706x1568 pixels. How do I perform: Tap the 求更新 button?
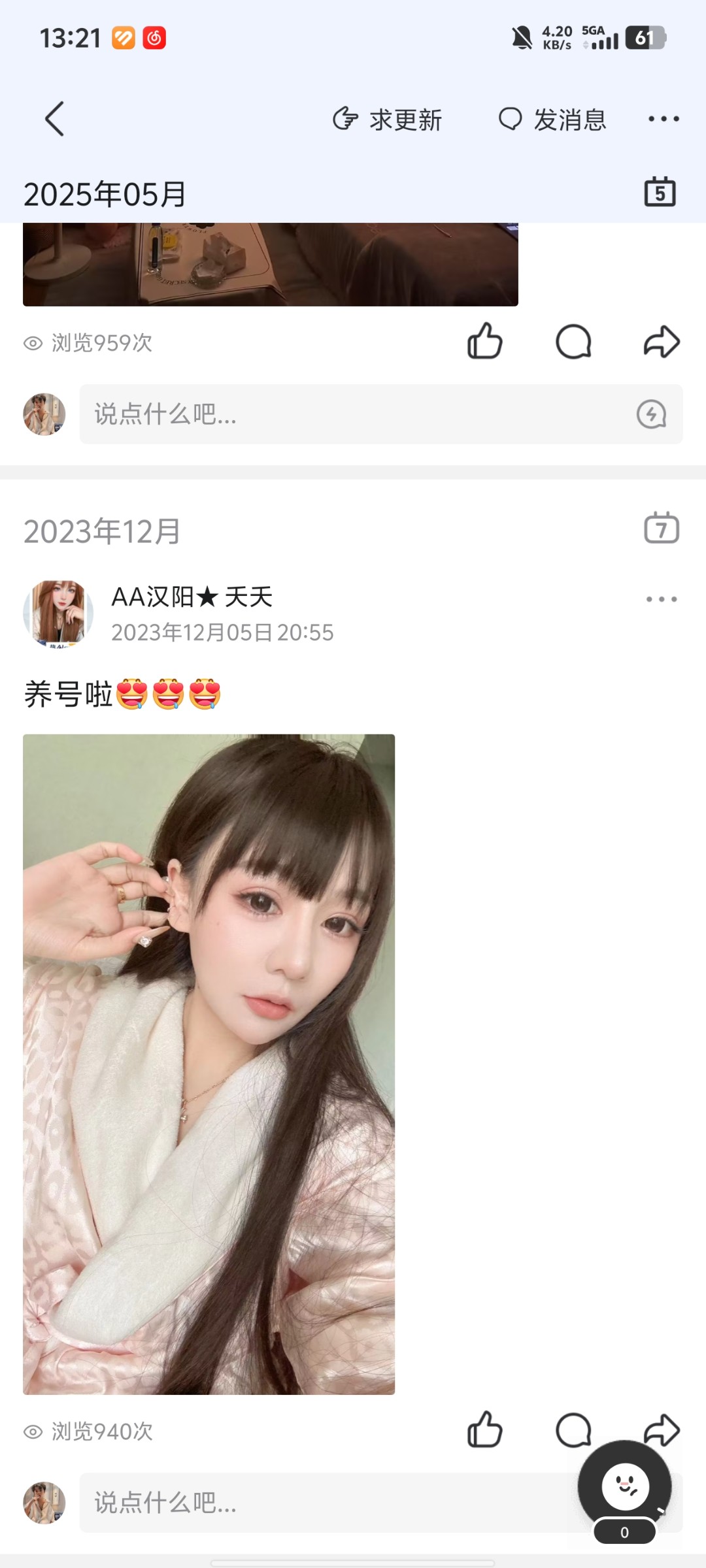tap(388, 120)
